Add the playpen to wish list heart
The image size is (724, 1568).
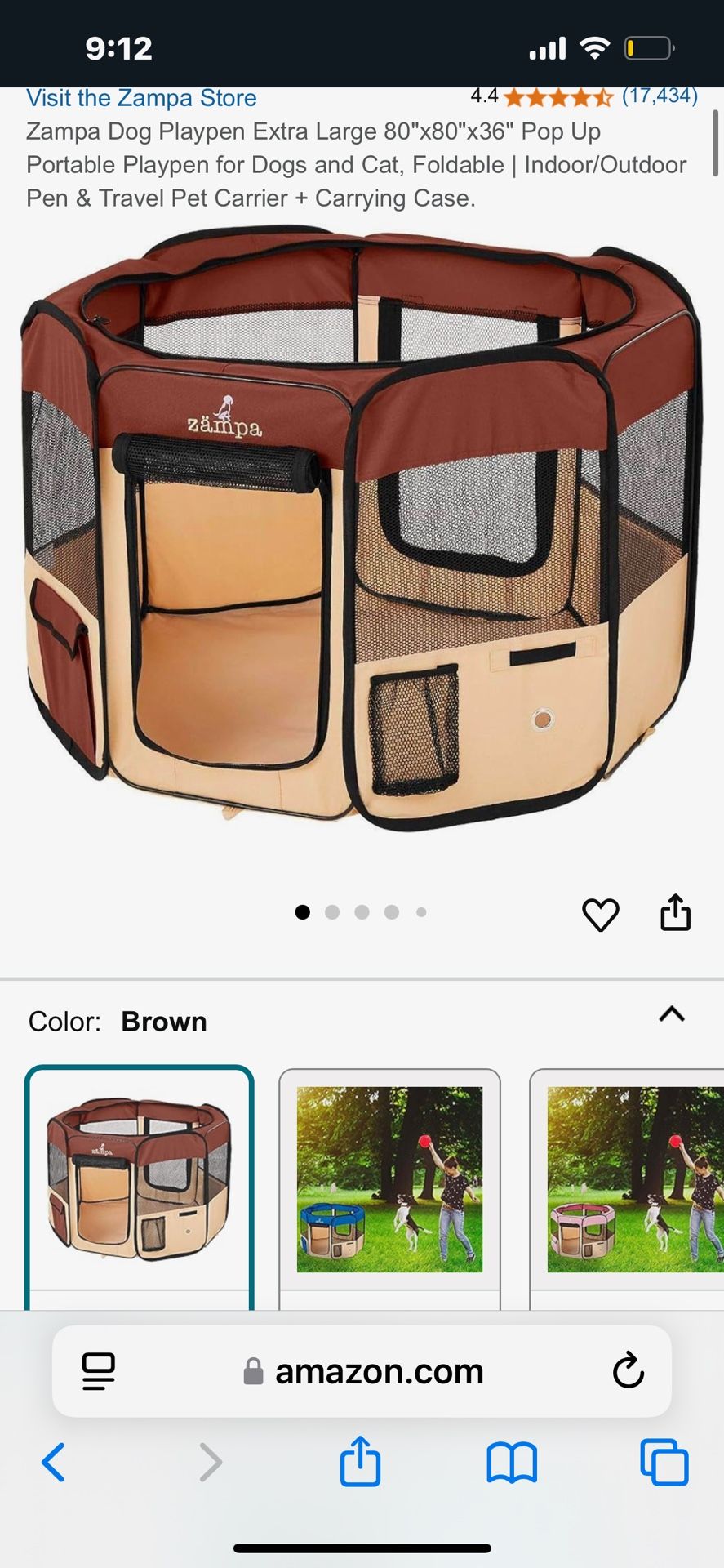(600, 914)
